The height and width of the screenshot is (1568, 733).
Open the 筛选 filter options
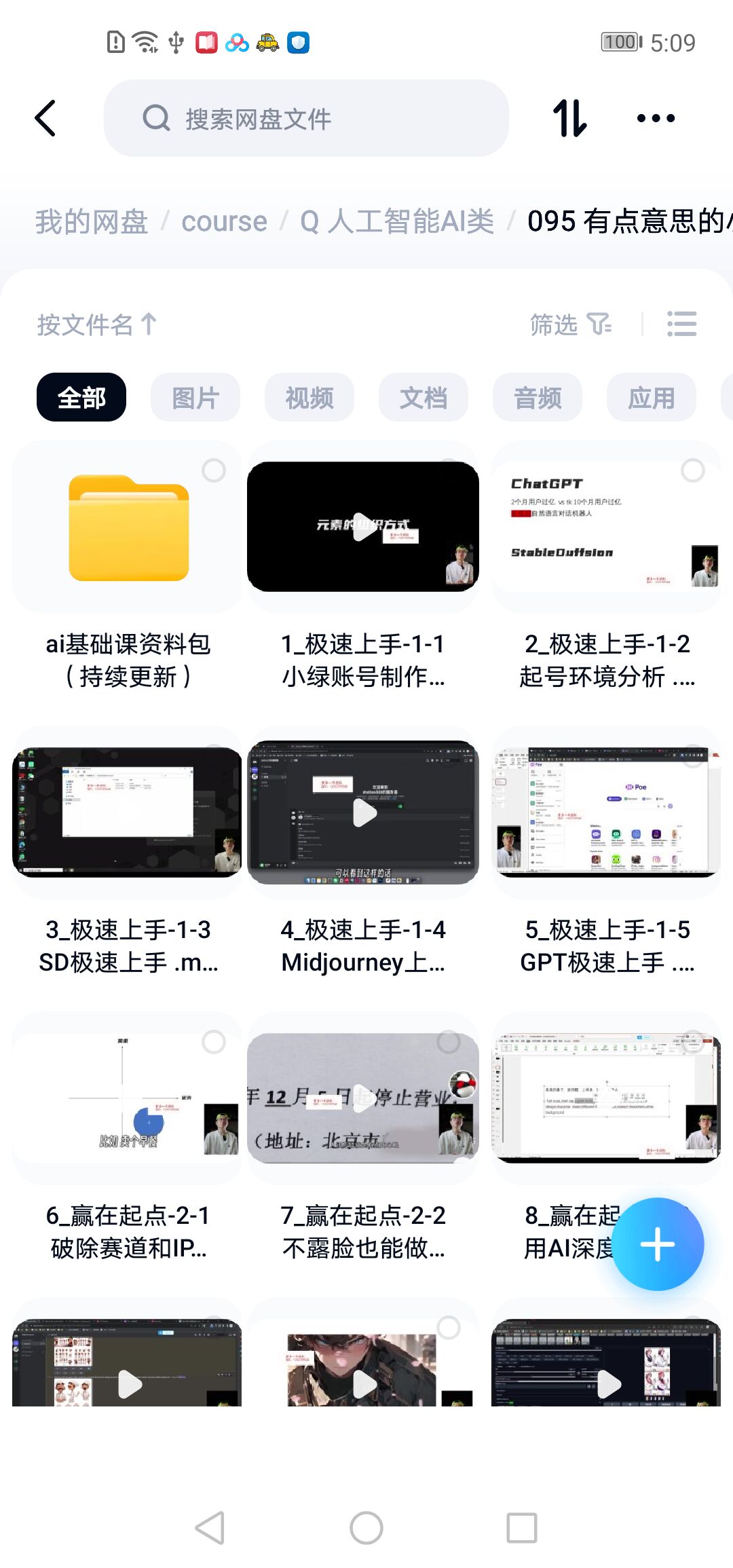click(570, 324)
